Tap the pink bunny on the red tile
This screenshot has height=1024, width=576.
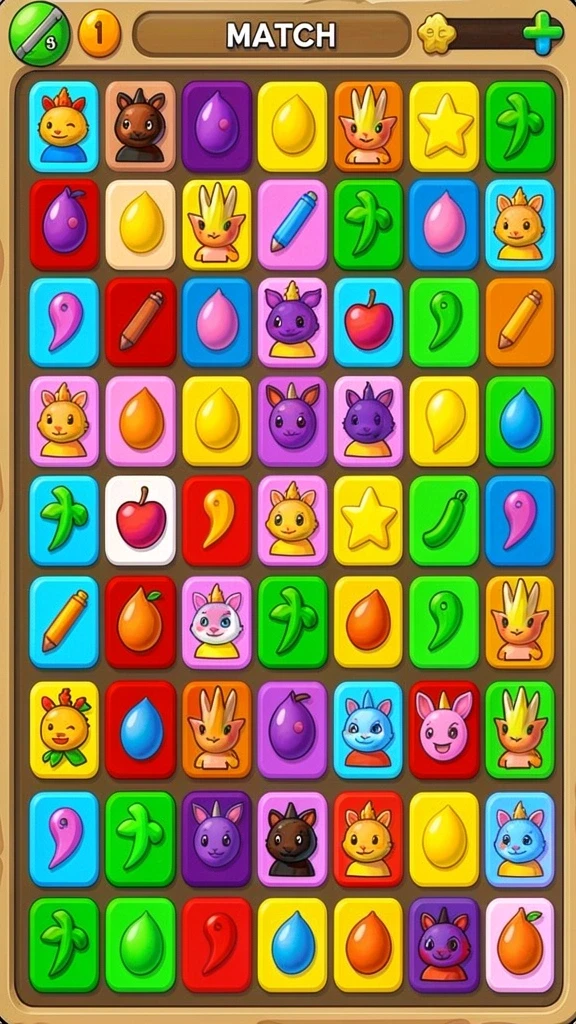[x=444, y=729]
